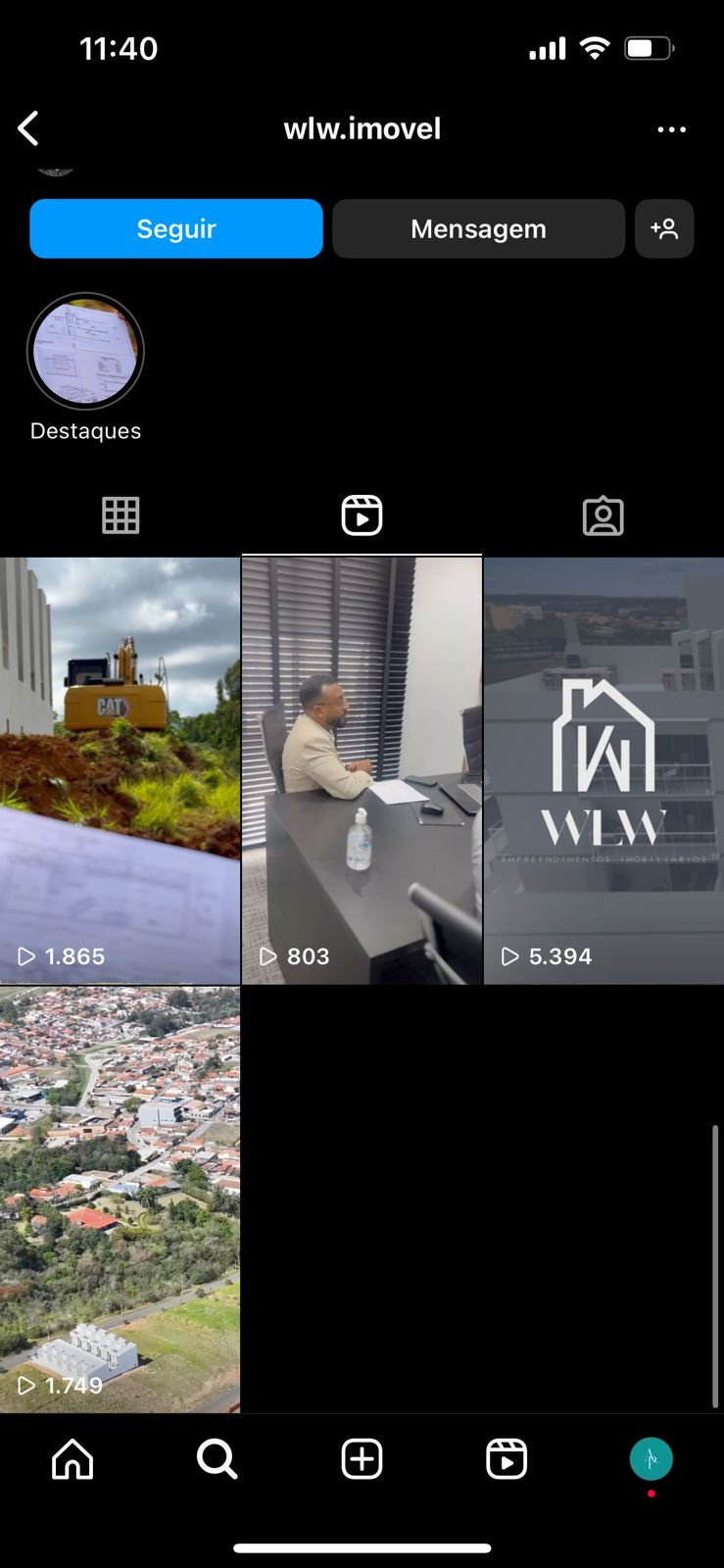
Task: Open the Destaques story highlight
Action: point(85,351)
